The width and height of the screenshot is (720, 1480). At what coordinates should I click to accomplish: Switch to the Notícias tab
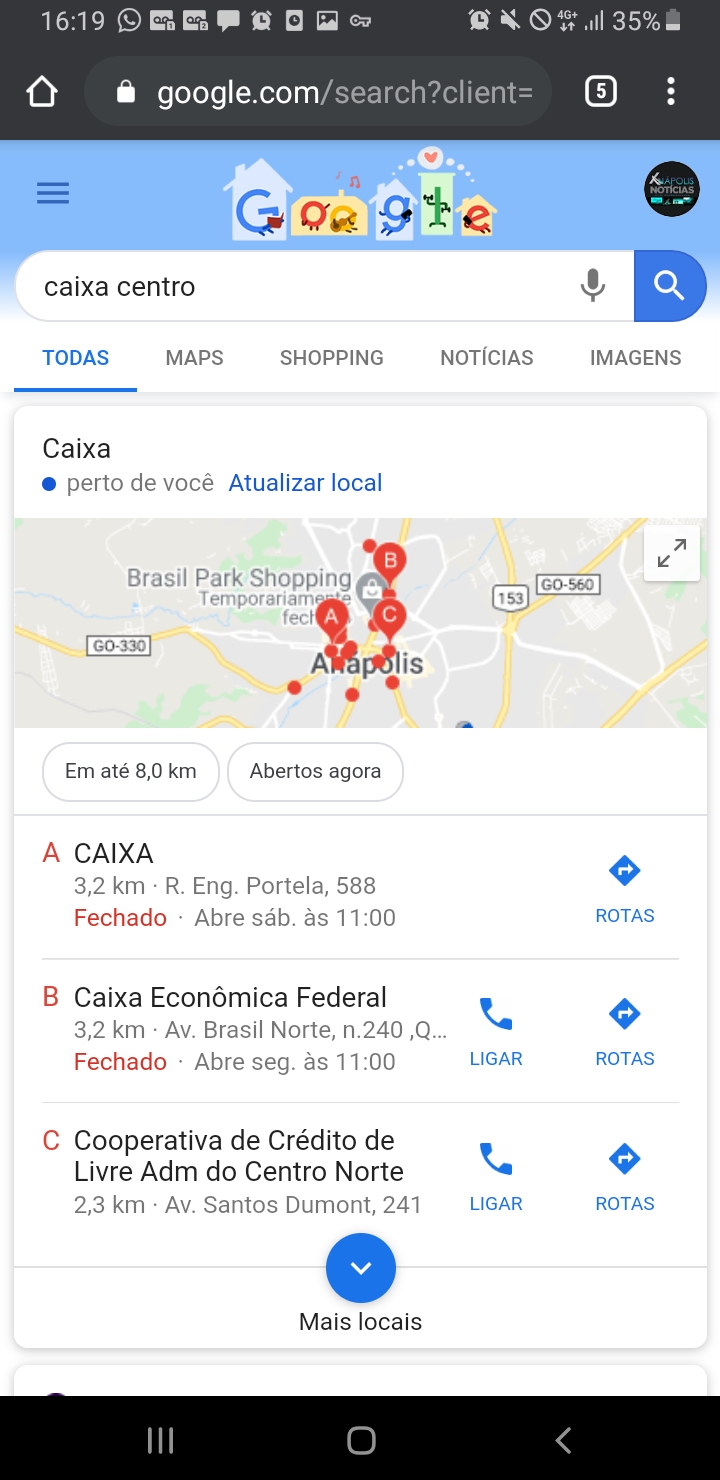coord(487,358)
